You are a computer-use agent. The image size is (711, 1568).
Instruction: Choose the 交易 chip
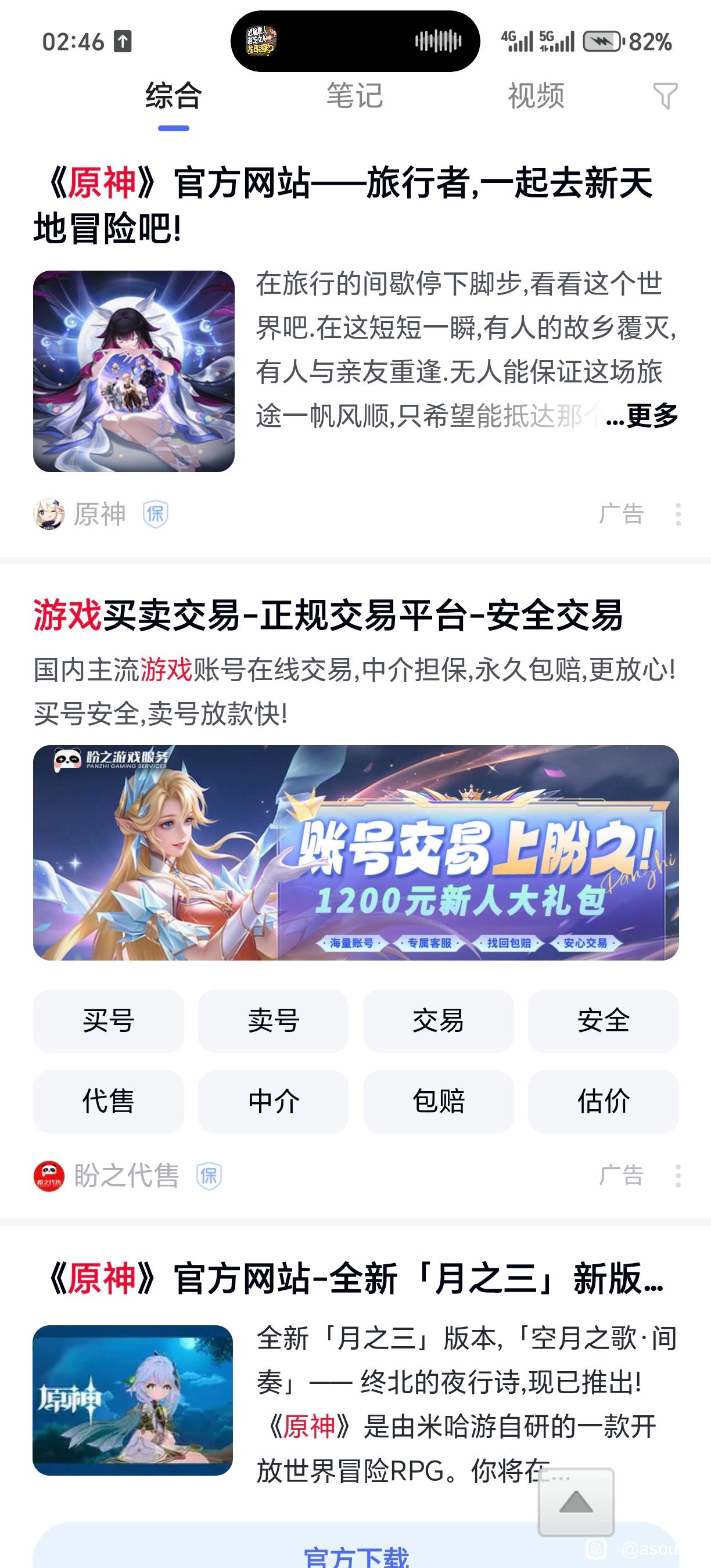(439, 1021)
